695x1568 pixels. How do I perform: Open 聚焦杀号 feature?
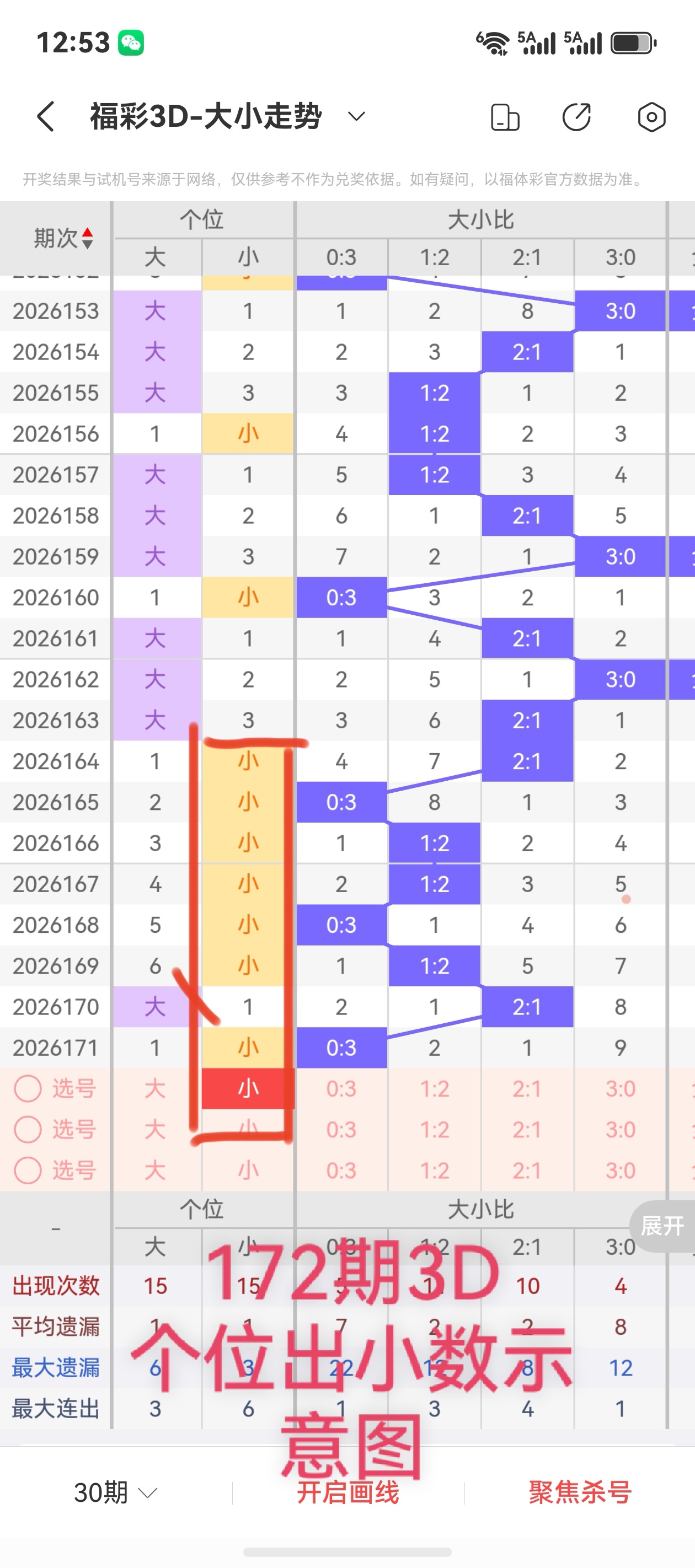point(580,1492)
